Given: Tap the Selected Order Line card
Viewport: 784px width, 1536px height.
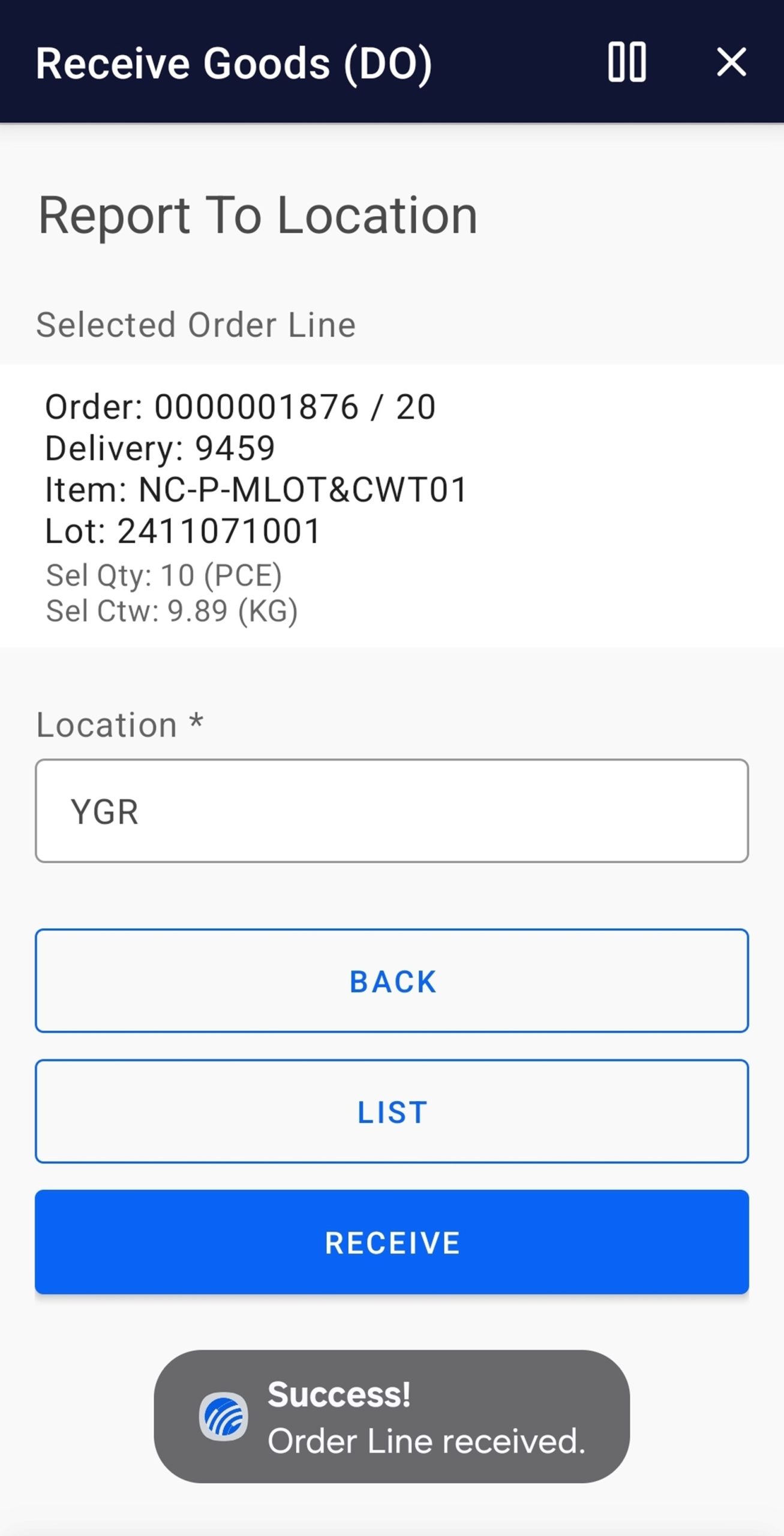Looking at the screenshot, I should (x=392, y=507).
